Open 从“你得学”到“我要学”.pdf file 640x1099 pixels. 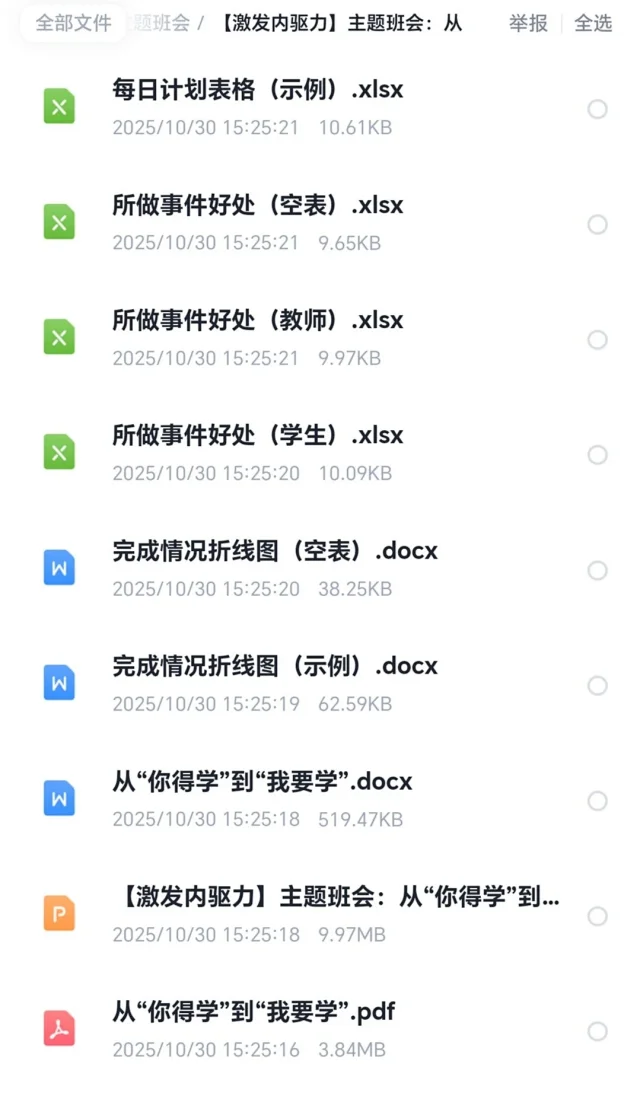click(253, 1012)
